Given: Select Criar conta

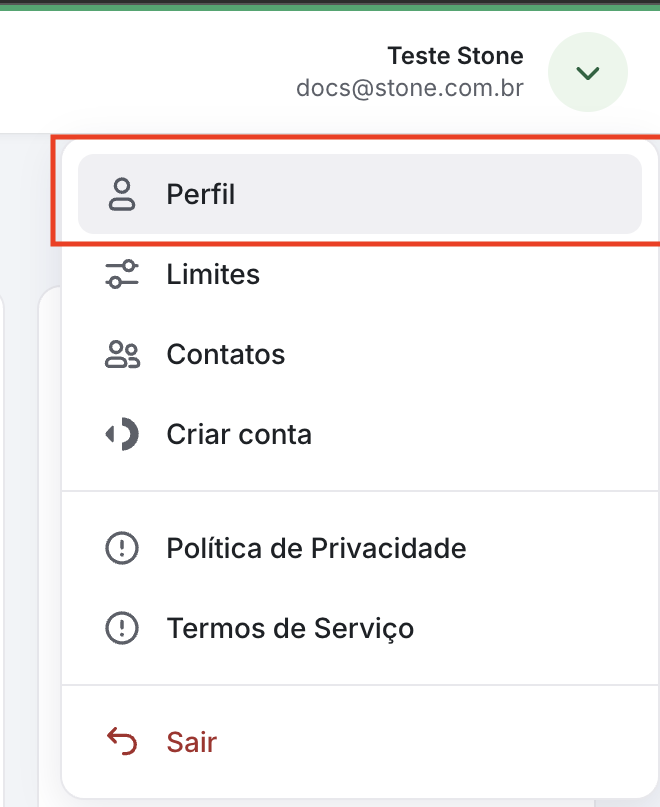Looking at the screenshot, I should [x=238, y=434].
